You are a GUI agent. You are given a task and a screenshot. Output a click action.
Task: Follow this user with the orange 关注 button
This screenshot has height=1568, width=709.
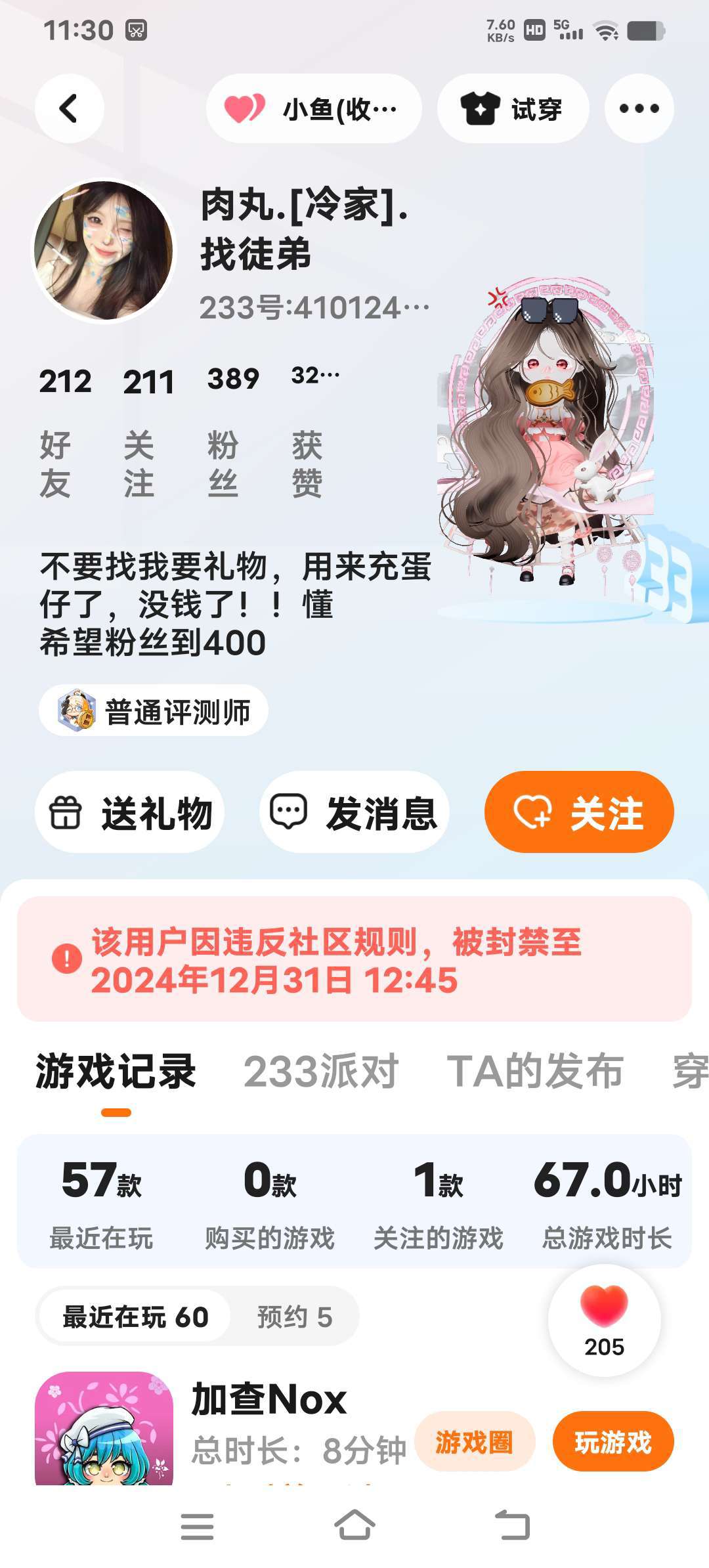point(579,812)
